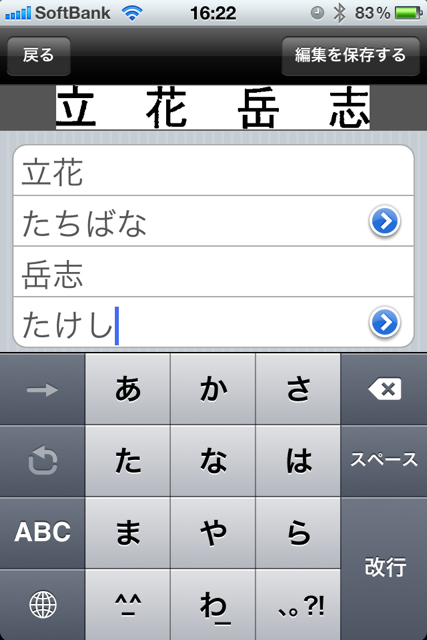Open detail arrow beside たけし
Screen dimensions: 427x640
pos(385,322)
